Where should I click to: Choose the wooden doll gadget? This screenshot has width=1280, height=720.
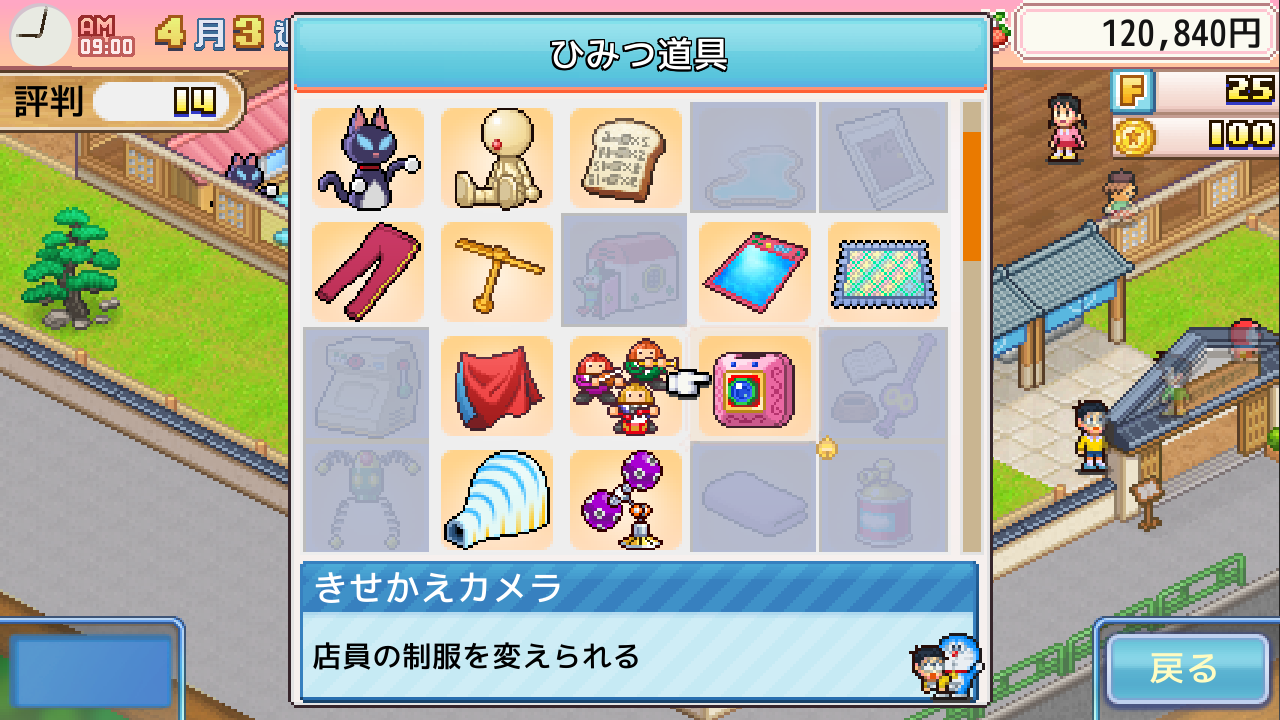497,158
